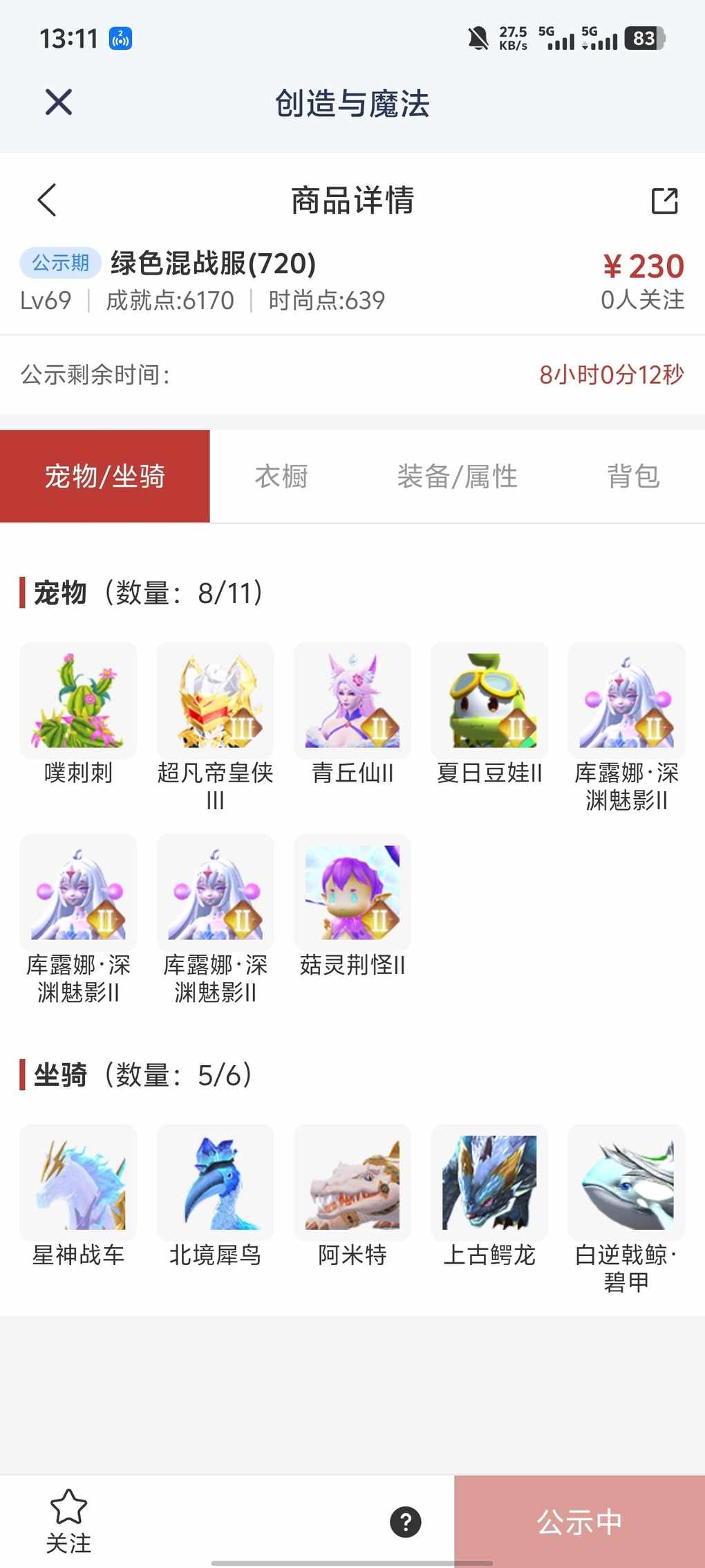The width and height of the screenshot is (705, 1568).
Task: Open the 超凡帝皇侠III pet
Action: click(215, 701)
